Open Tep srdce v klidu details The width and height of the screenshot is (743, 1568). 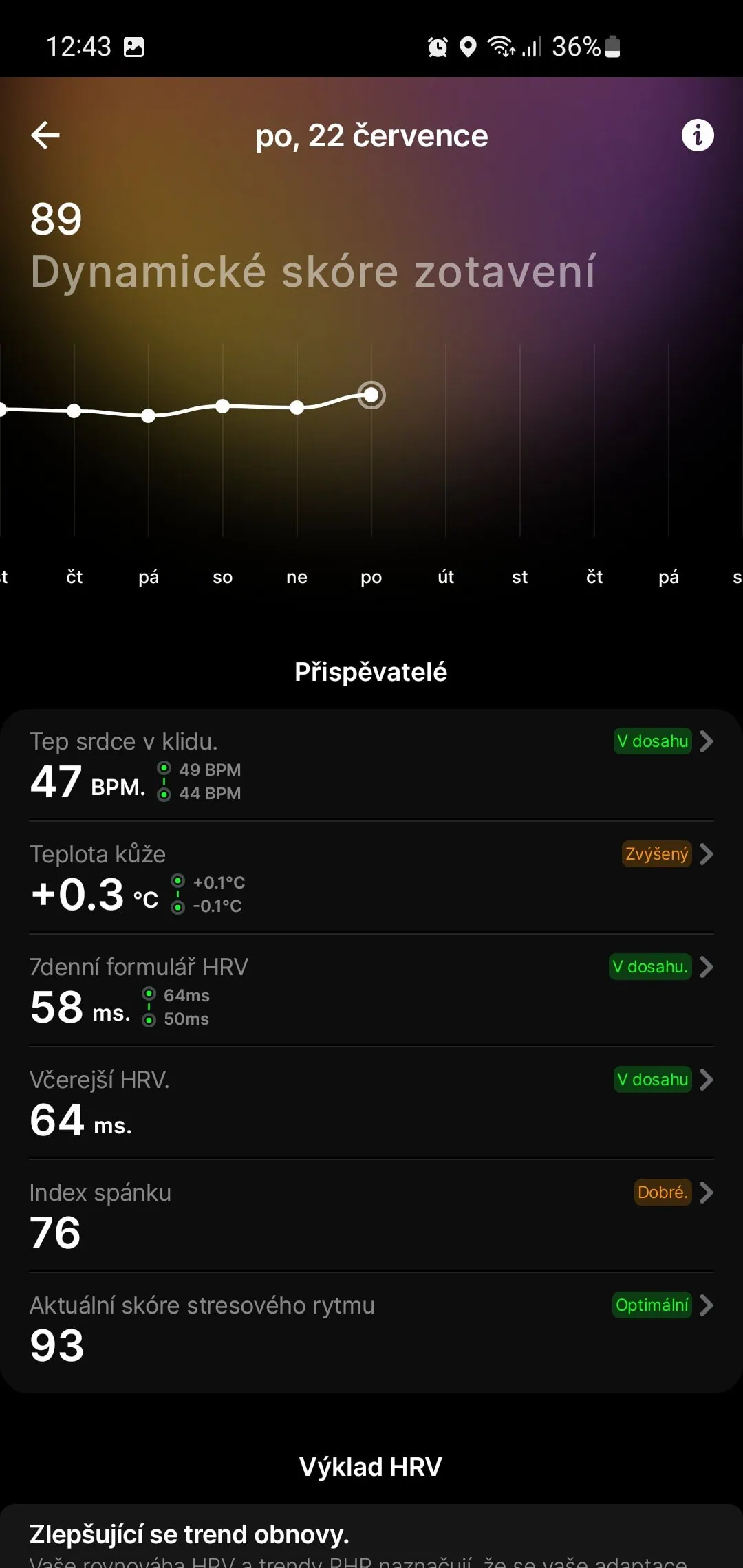(371, 765)
